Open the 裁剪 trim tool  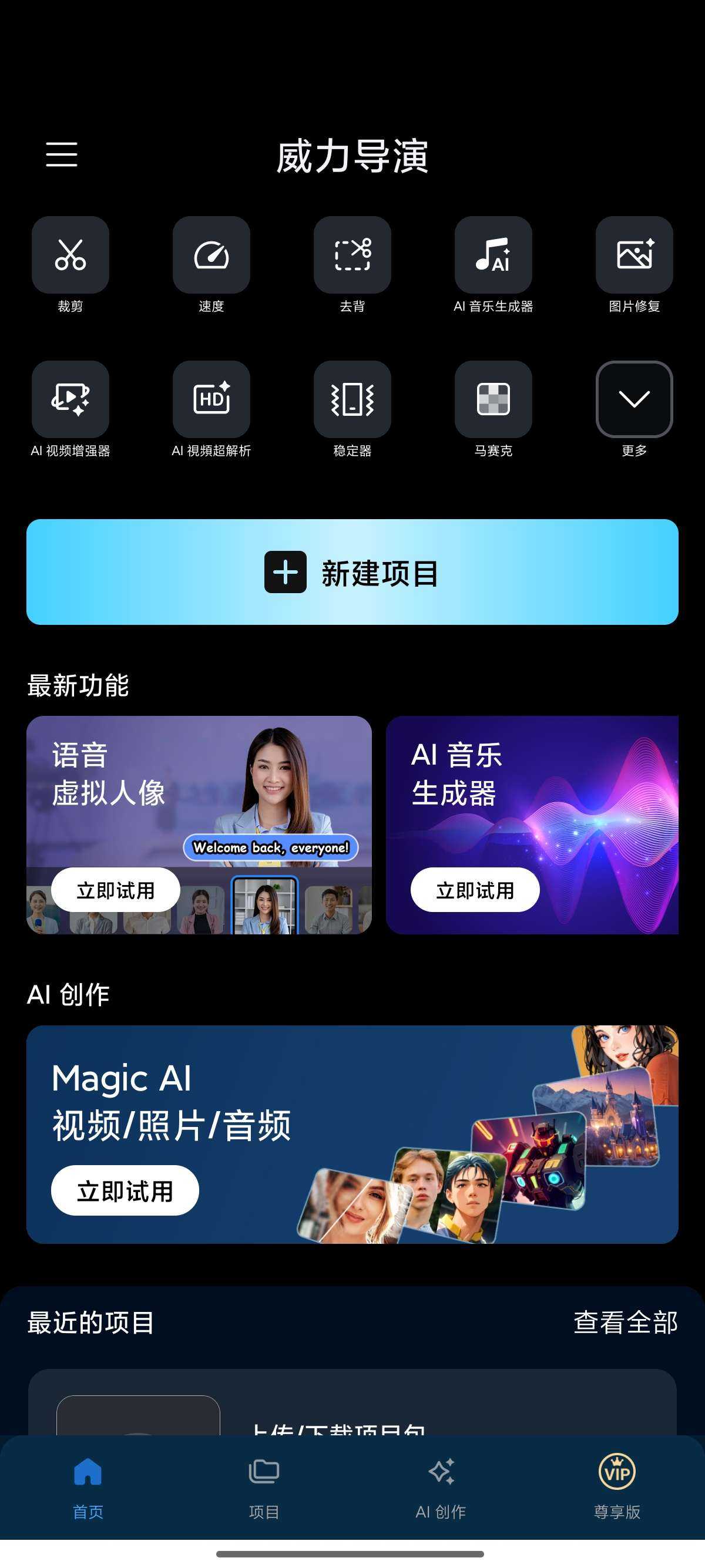[x=70, y=255]
